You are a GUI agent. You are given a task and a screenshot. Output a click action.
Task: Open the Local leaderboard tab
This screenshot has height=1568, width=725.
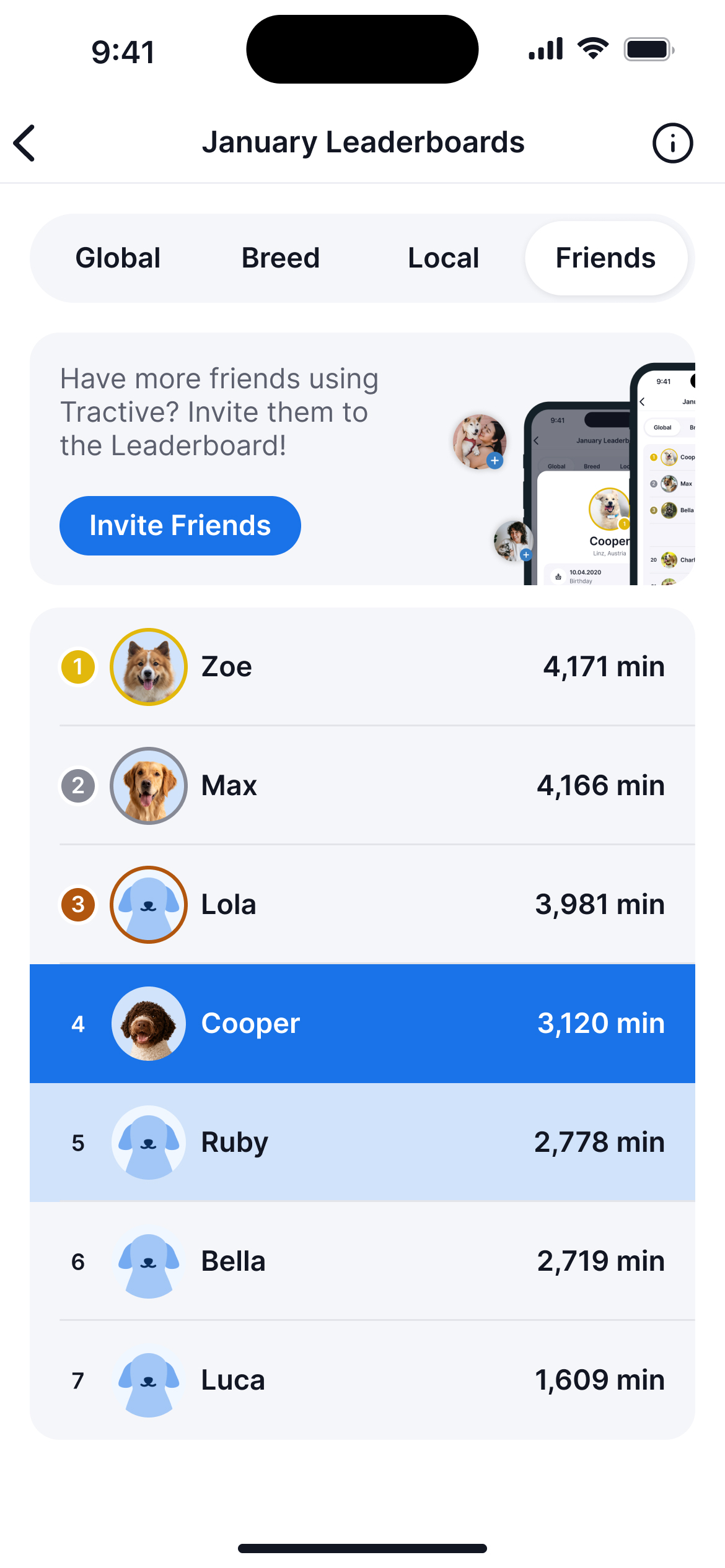443,258
